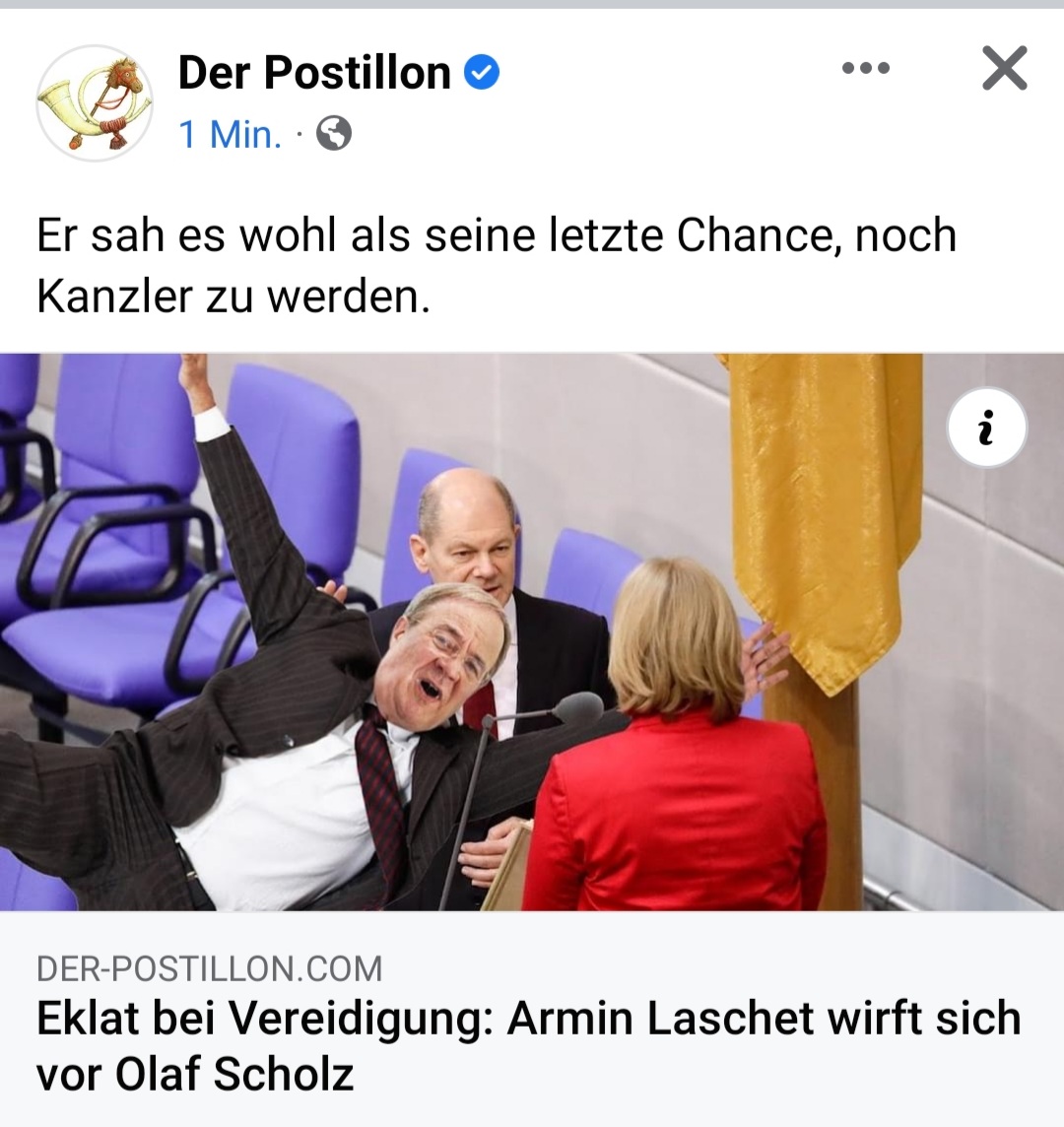Open the three-dot post options menu

866,69
